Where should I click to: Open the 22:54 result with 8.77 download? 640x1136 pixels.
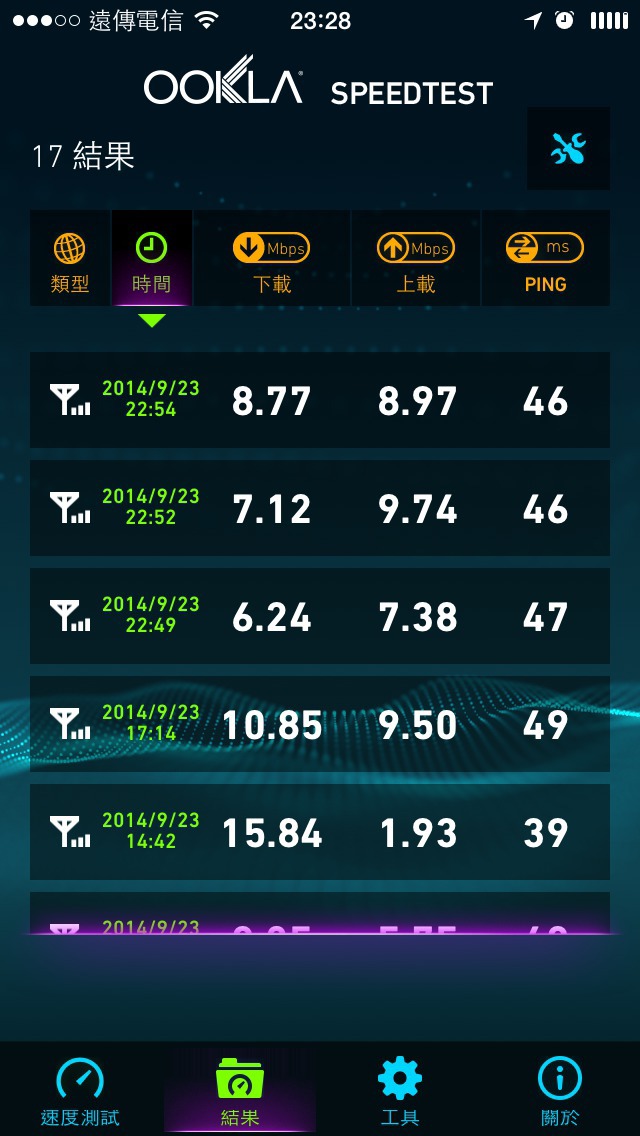pyautogui.click(x=320, y=400)
